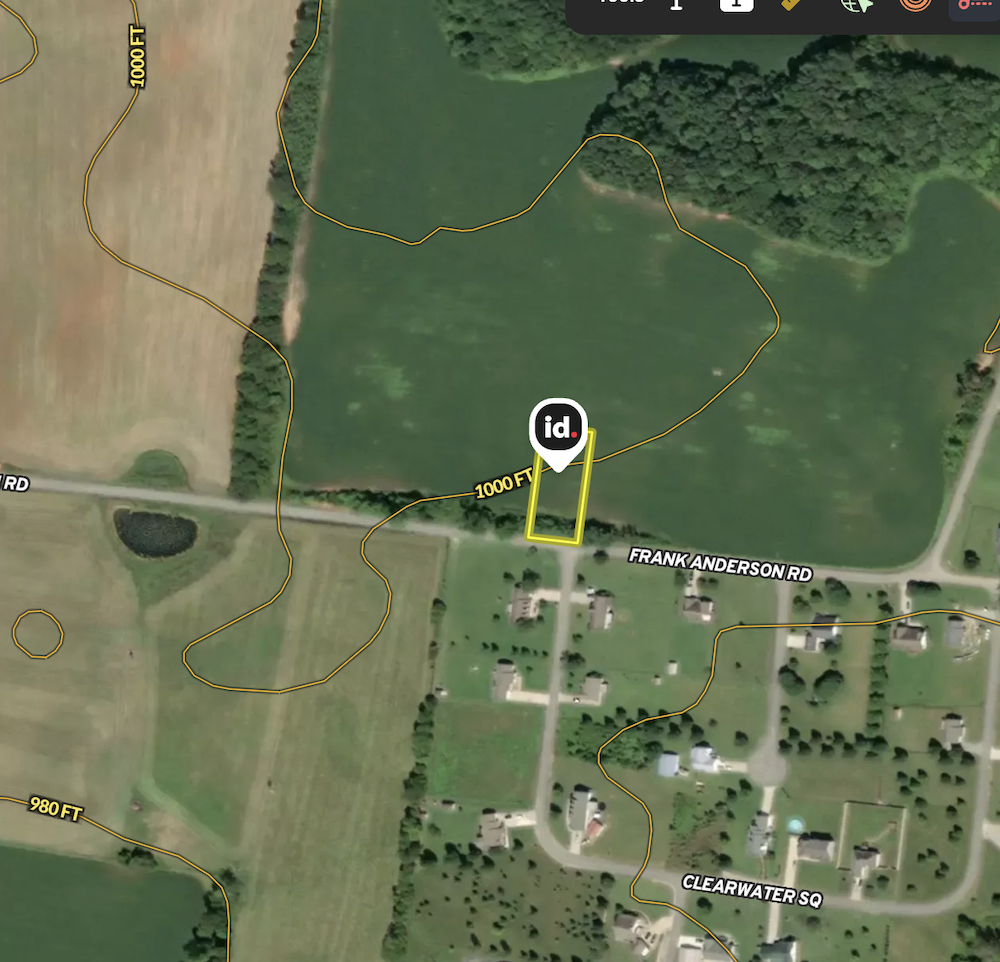Select the highlighted red line tool
The height and width of the screenshot is (962, 1000).
click(x=971, y=5)
